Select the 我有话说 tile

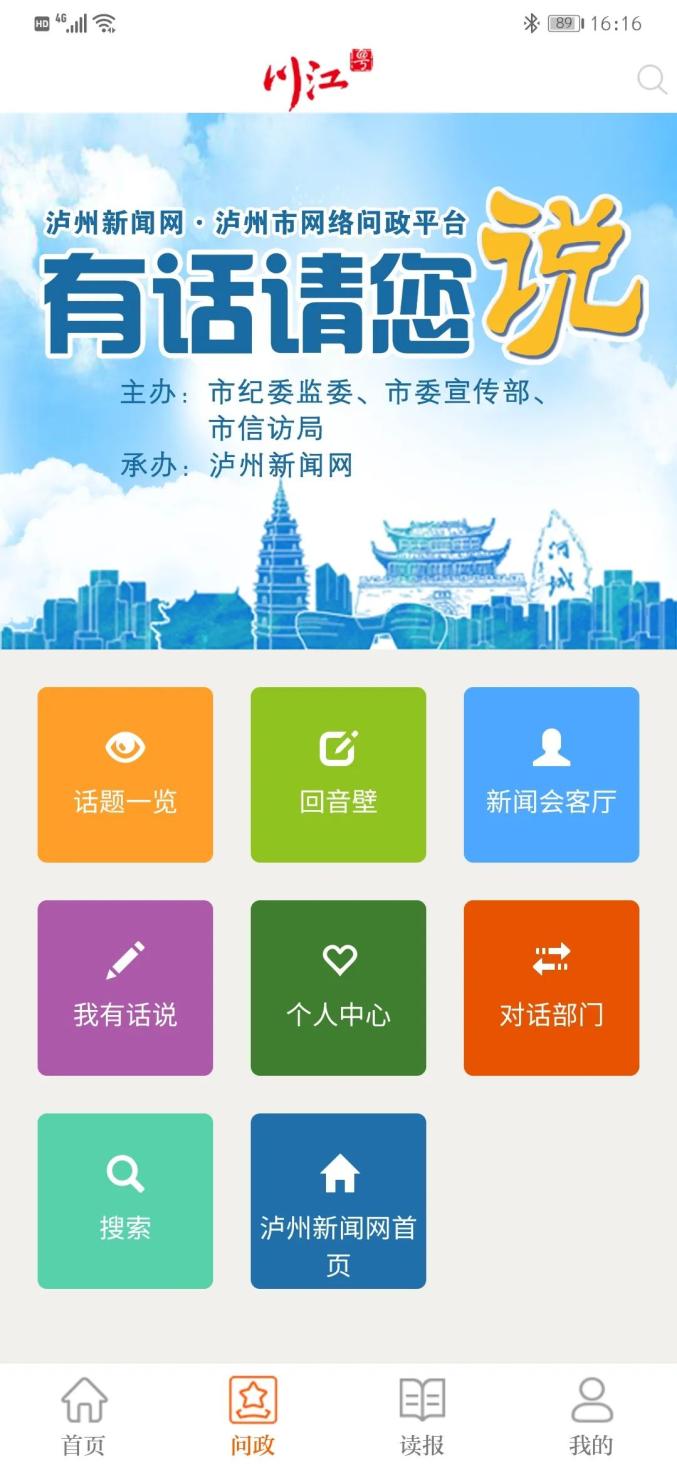tap(125, 987)
